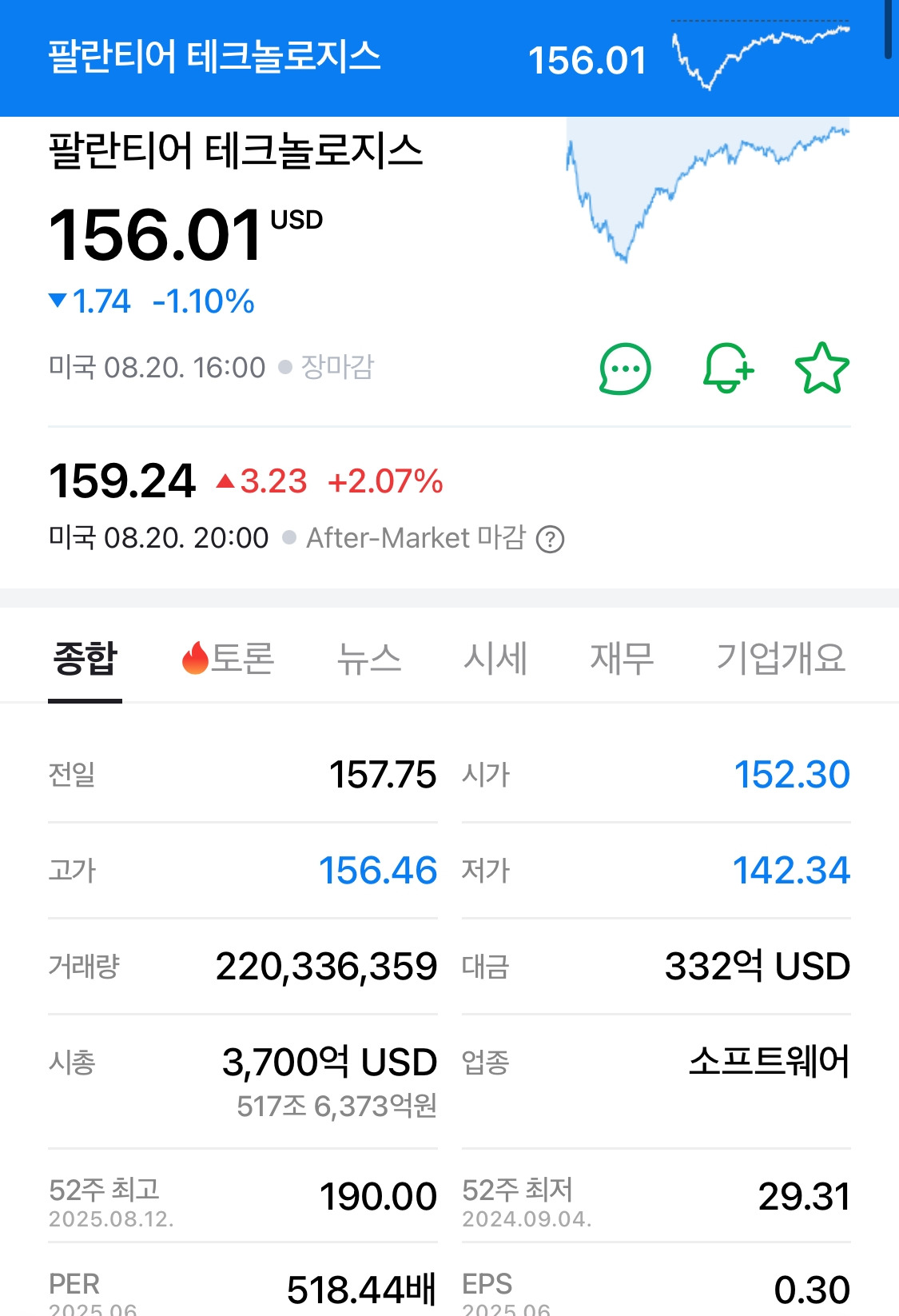899x1316 pixels.
Task: Open the stock discussion chat bubble icon
Action: [625, 369]
